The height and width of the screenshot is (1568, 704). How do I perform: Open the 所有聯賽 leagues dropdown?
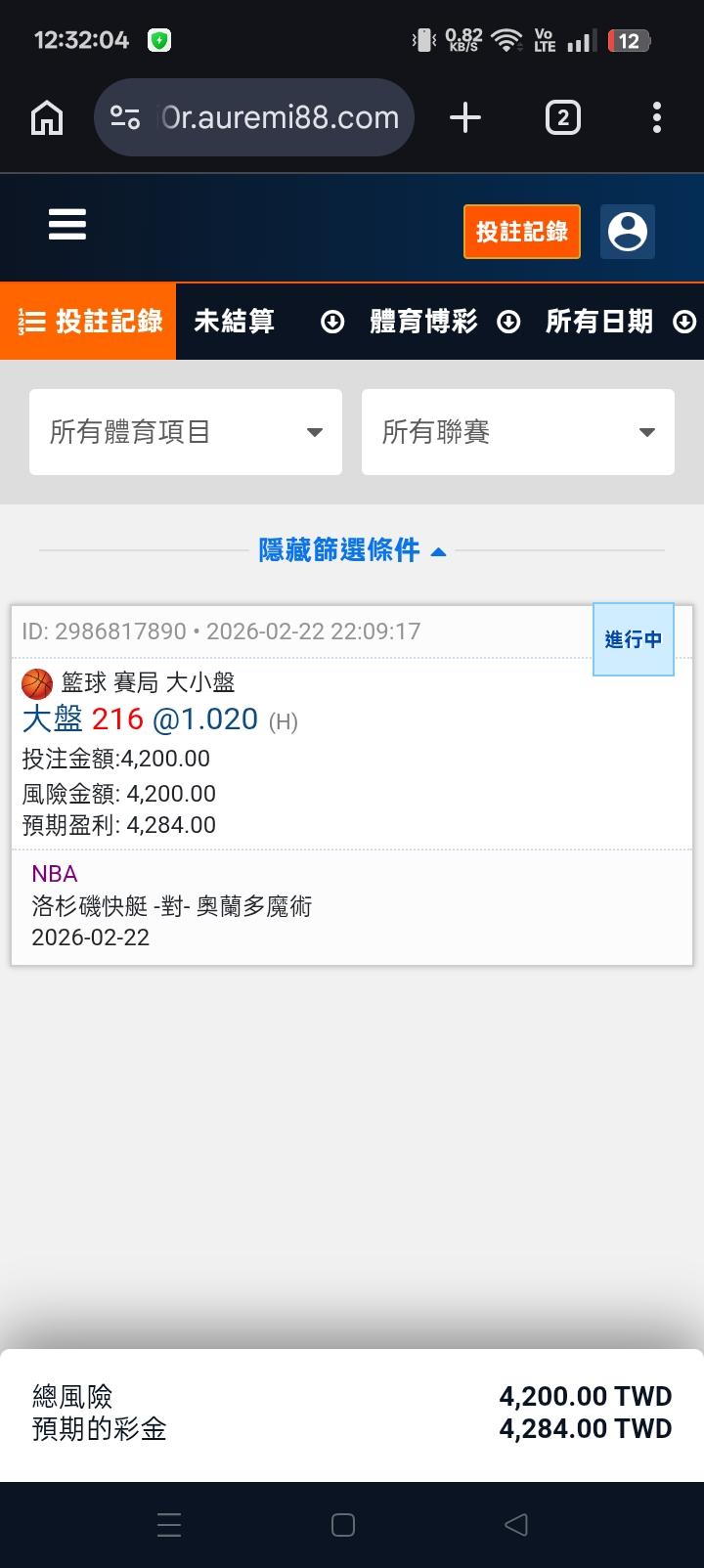click(518, 432)
